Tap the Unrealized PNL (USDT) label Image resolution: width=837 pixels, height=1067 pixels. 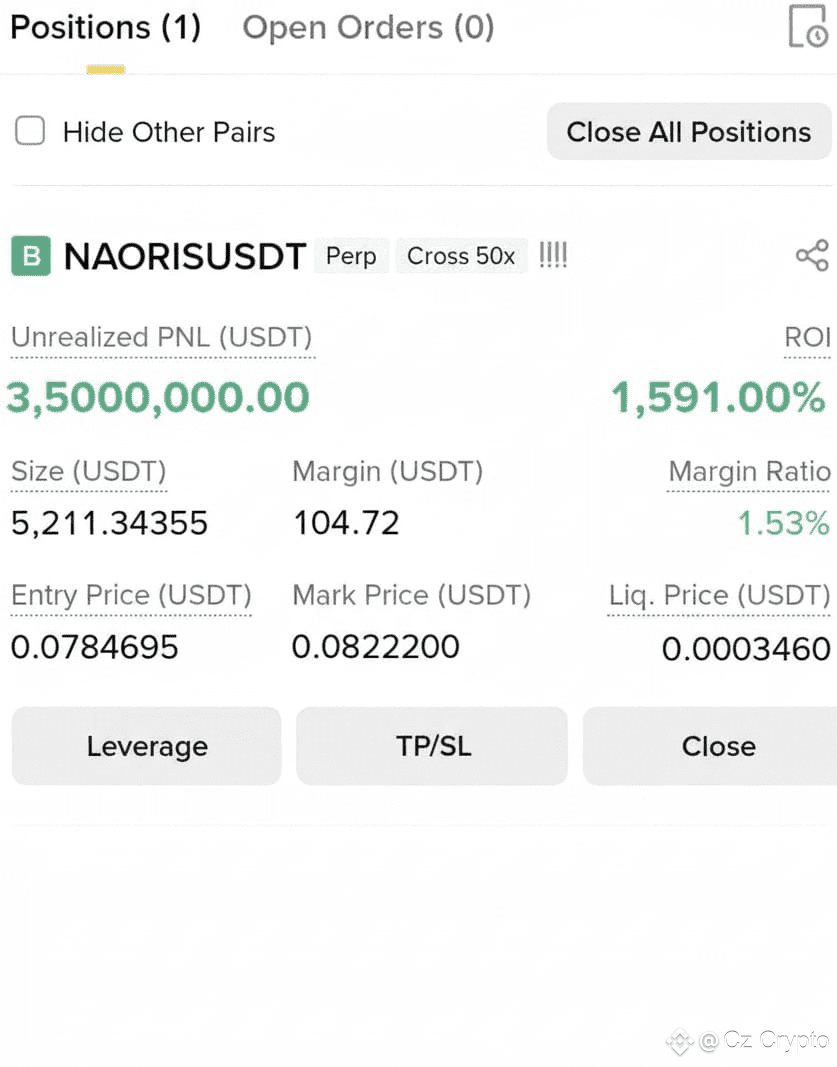point(162,338)
